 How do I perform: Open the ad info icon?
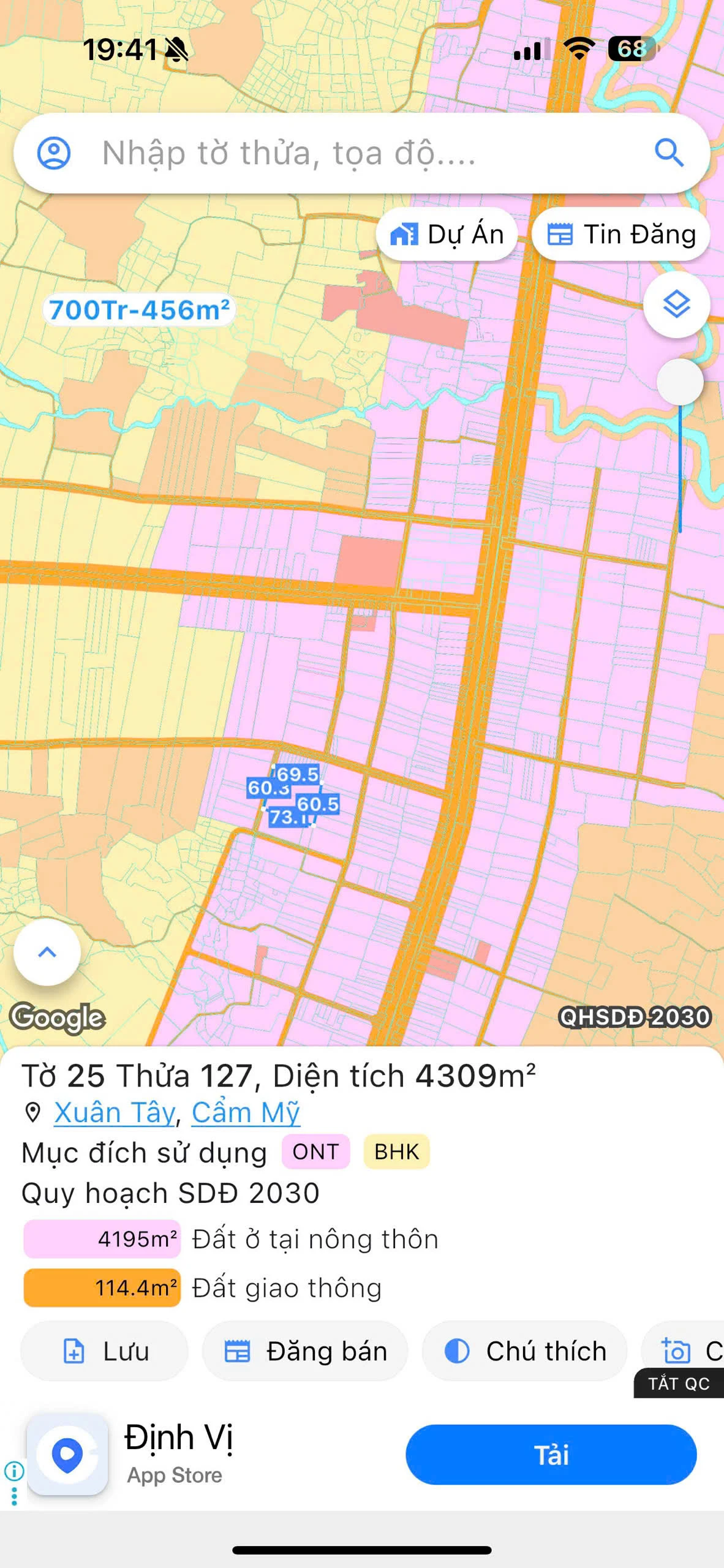[x=14, y=1470]
